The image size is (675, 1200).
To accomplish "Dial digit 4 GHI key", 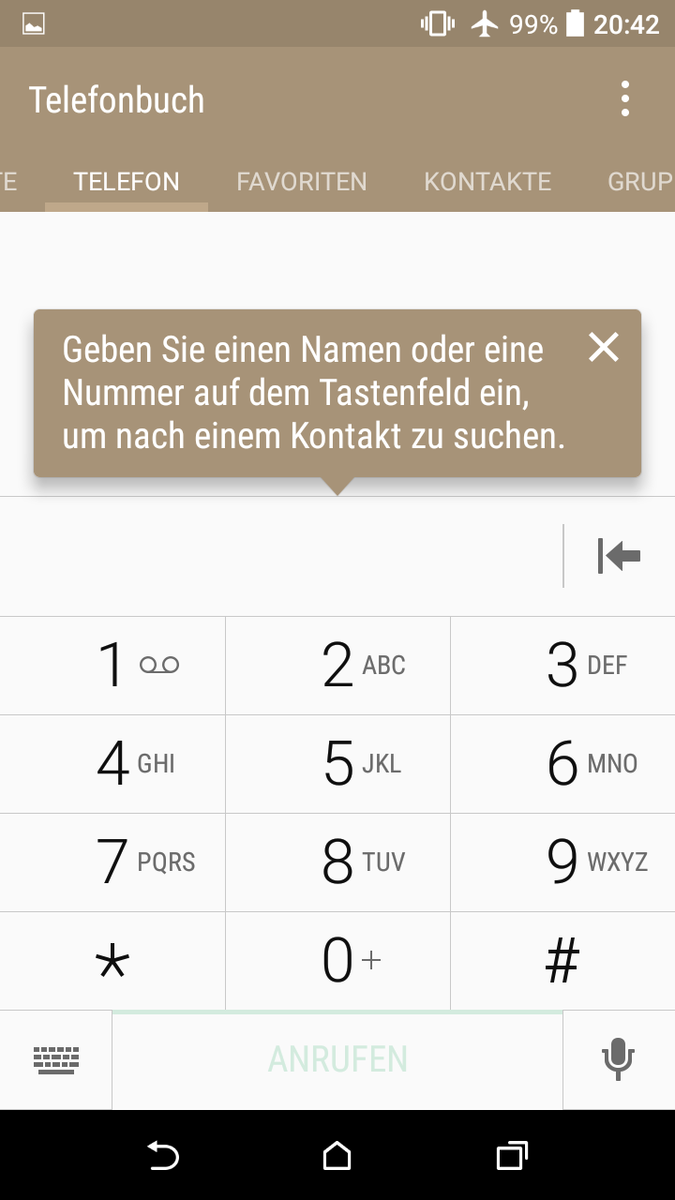I will click(x=113, y=764).
